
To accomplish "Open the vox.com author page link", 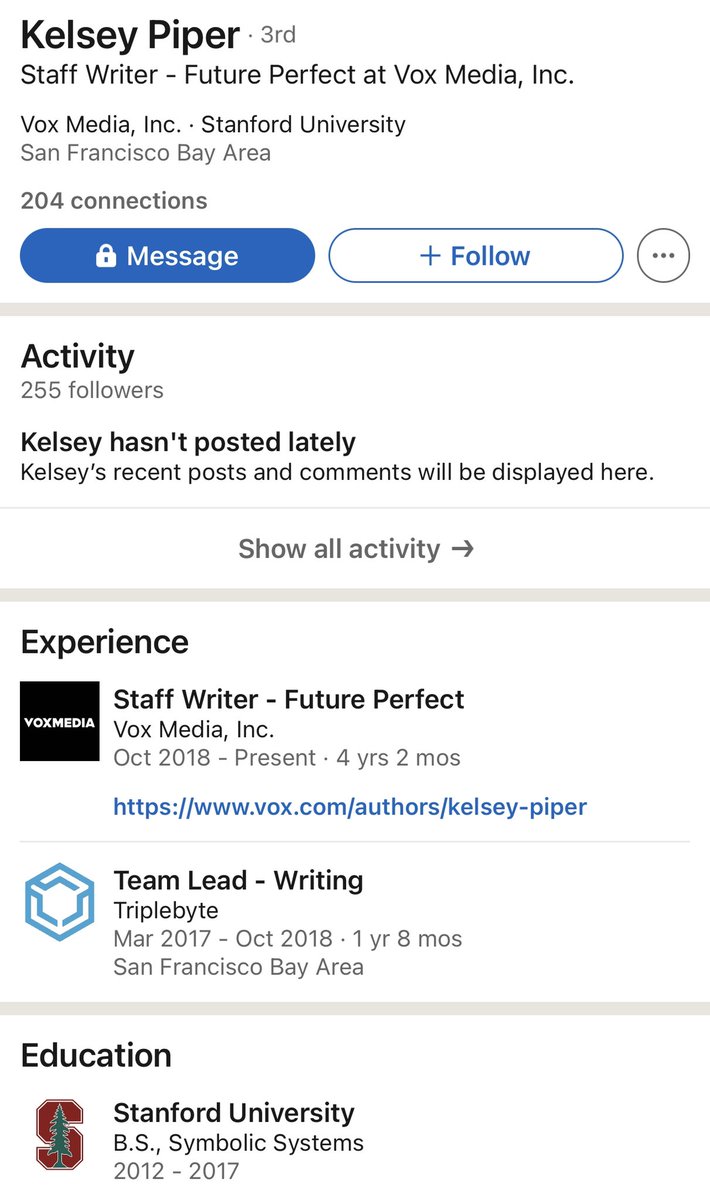I will click(x=350, y=807).
